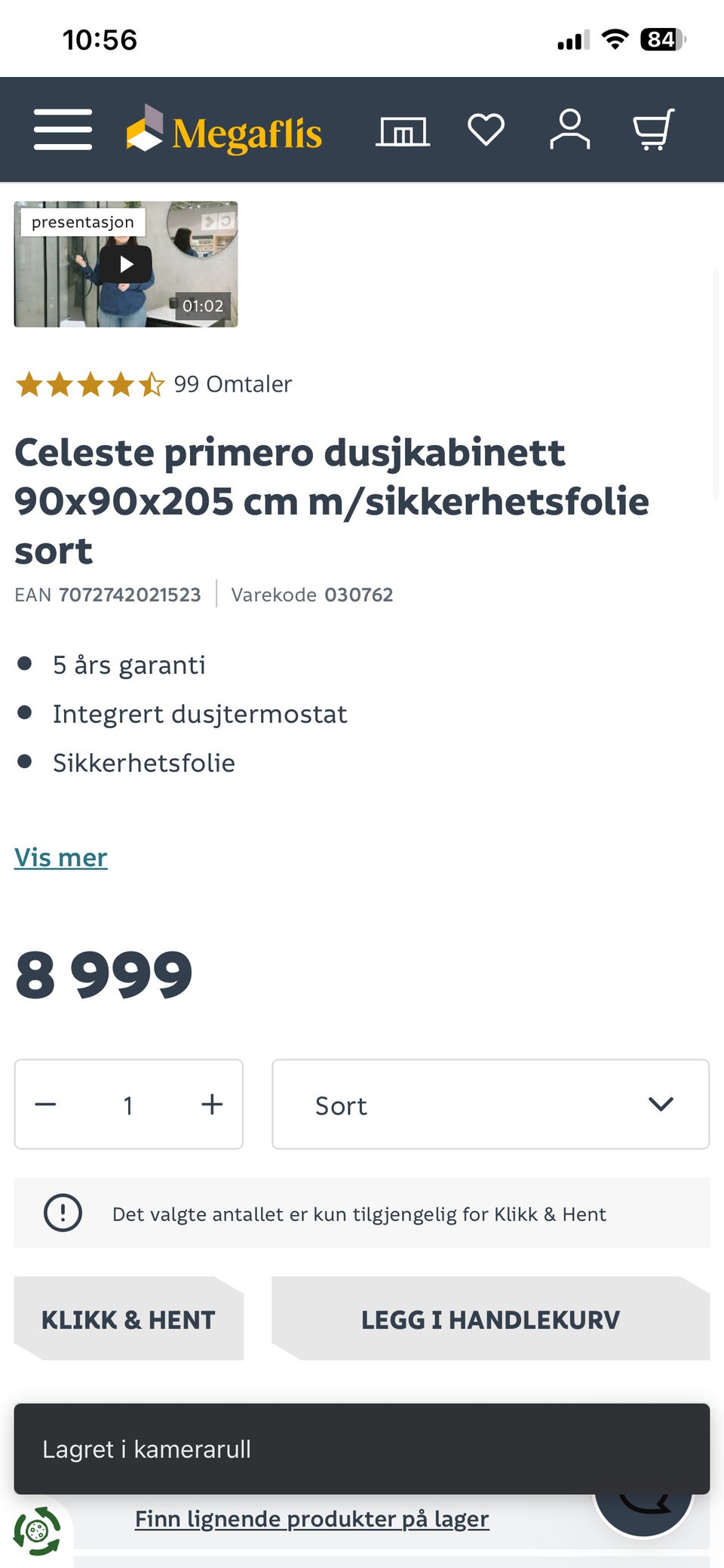Open the shopping cart icon
The image size is (724, 1568).
[655, 129]
